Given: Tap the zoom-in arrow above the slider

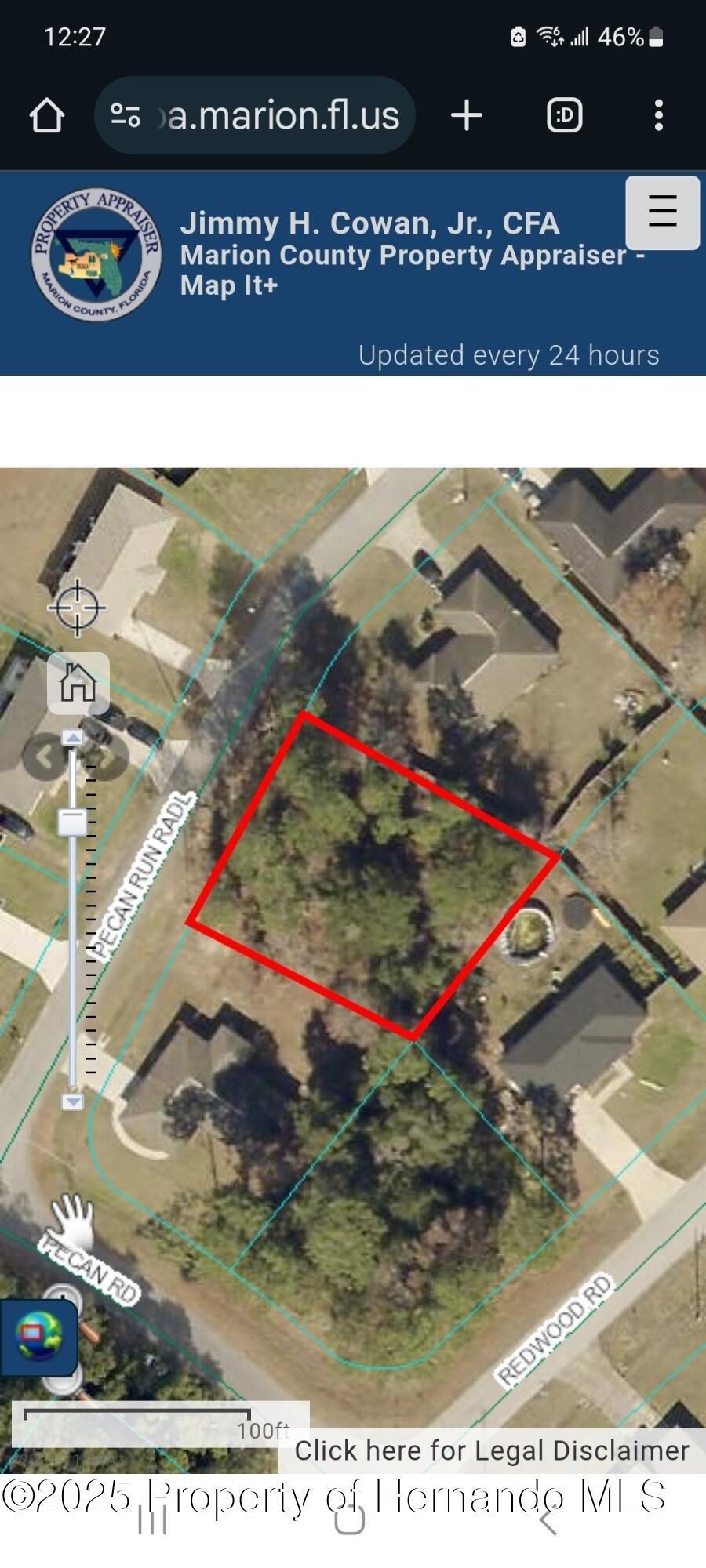Looking at the screenshot, I should coord(73,737).
